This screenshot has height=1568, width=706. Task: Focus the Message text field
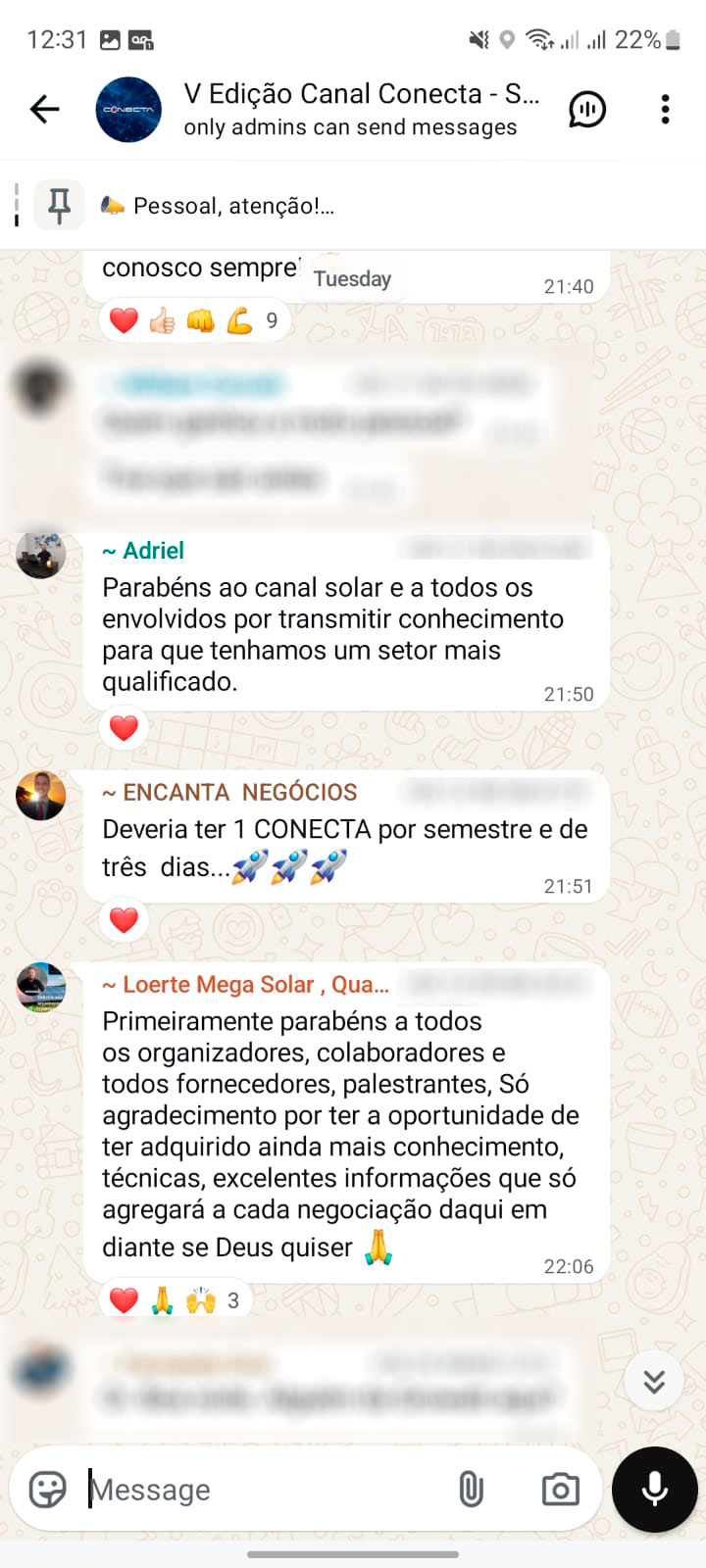coord(265,1490)
